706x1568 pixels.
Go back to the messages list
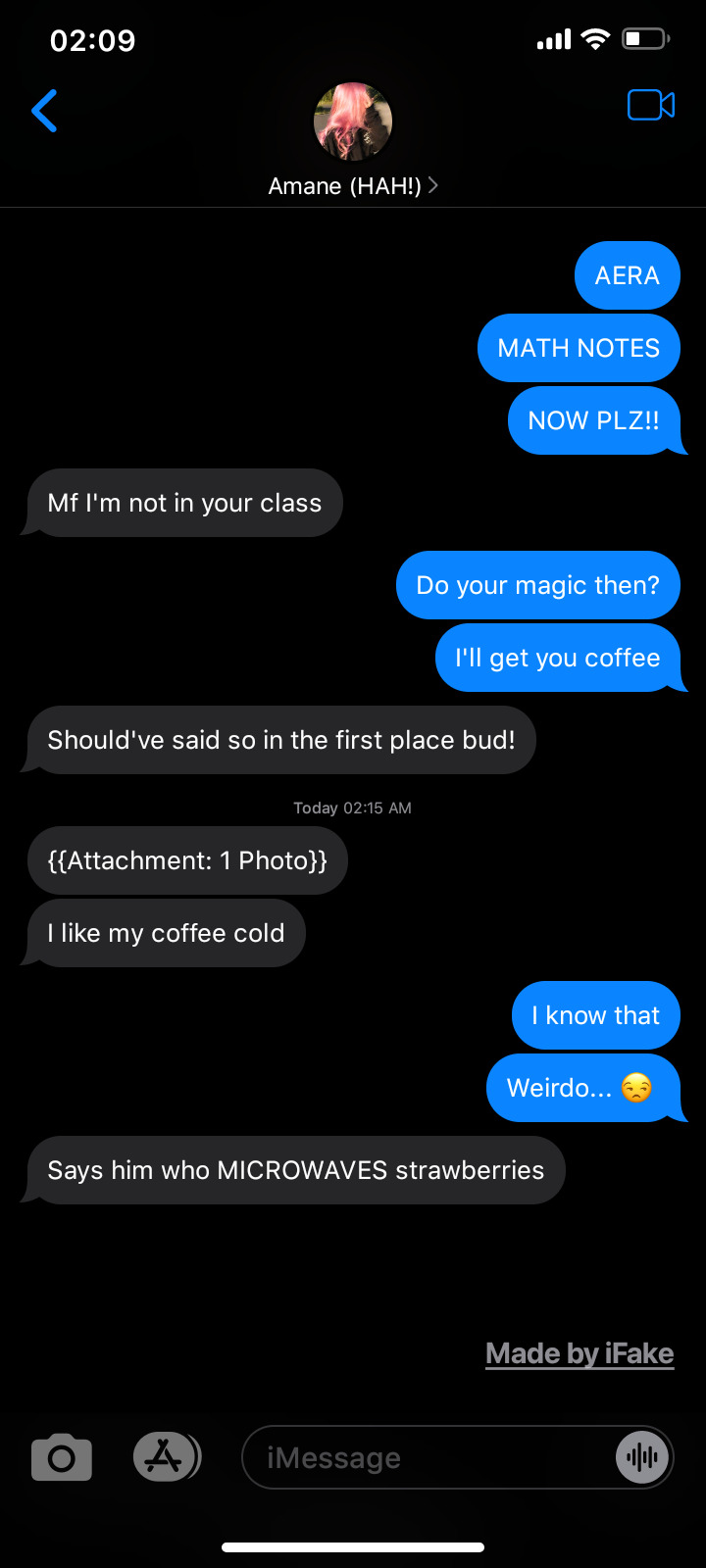[44, 111]
